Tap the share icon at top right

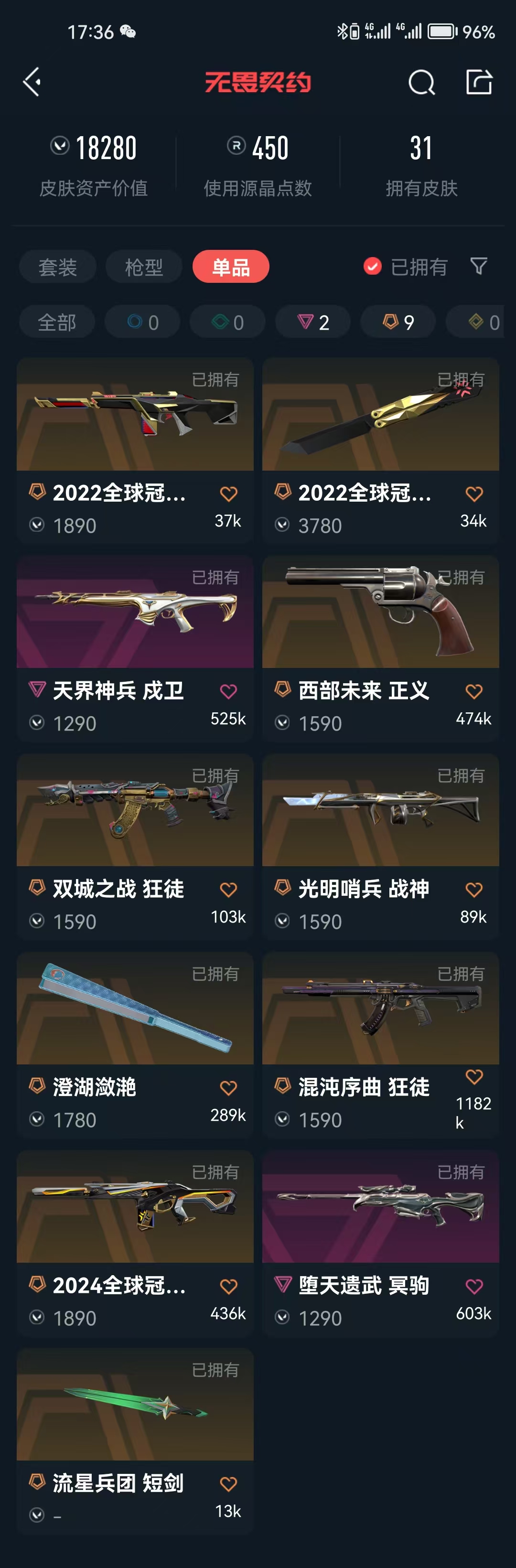click(x=479, y=82)
